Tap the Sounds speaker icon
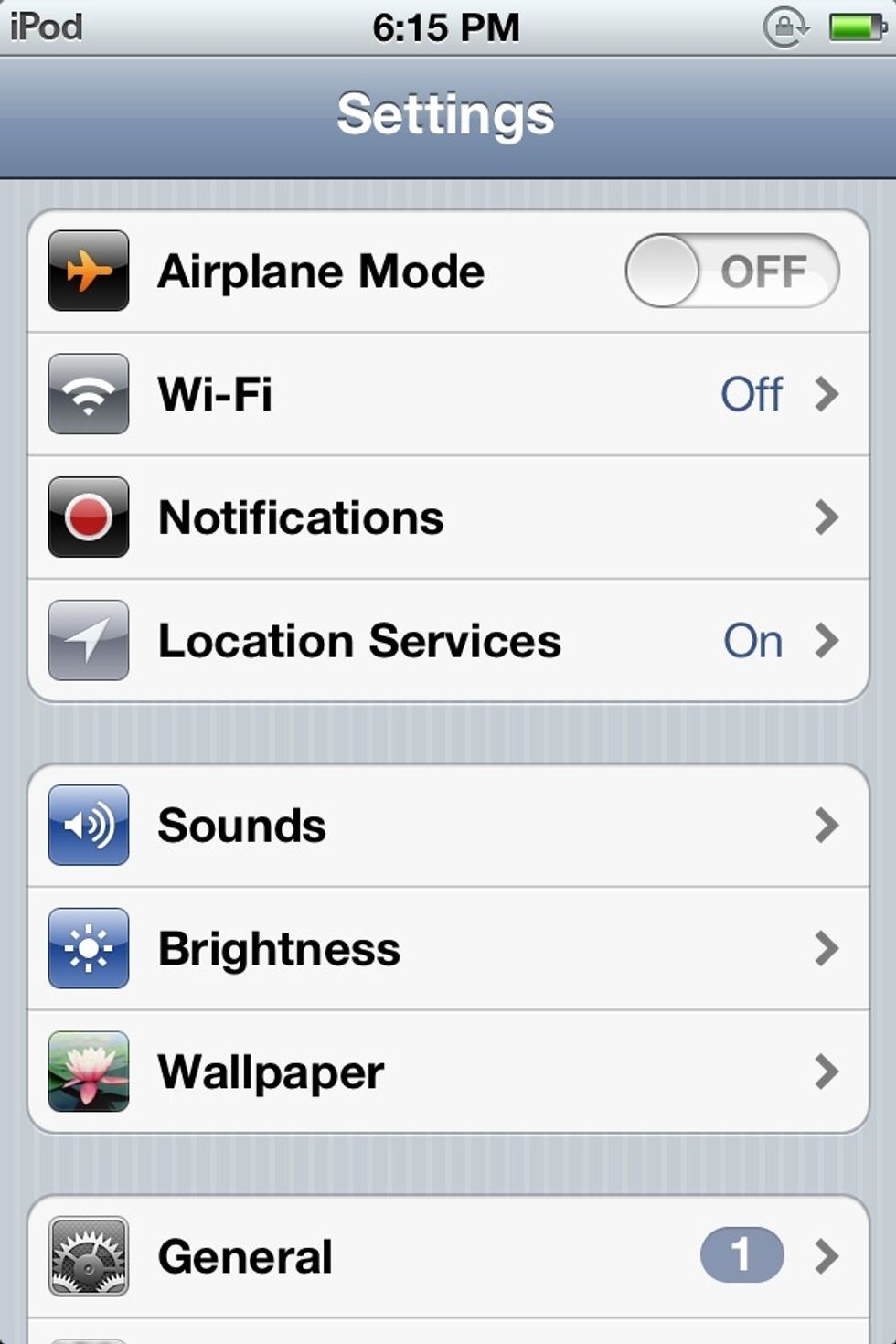This screenshot has width=896, height=1344. (x=88, y=826)
